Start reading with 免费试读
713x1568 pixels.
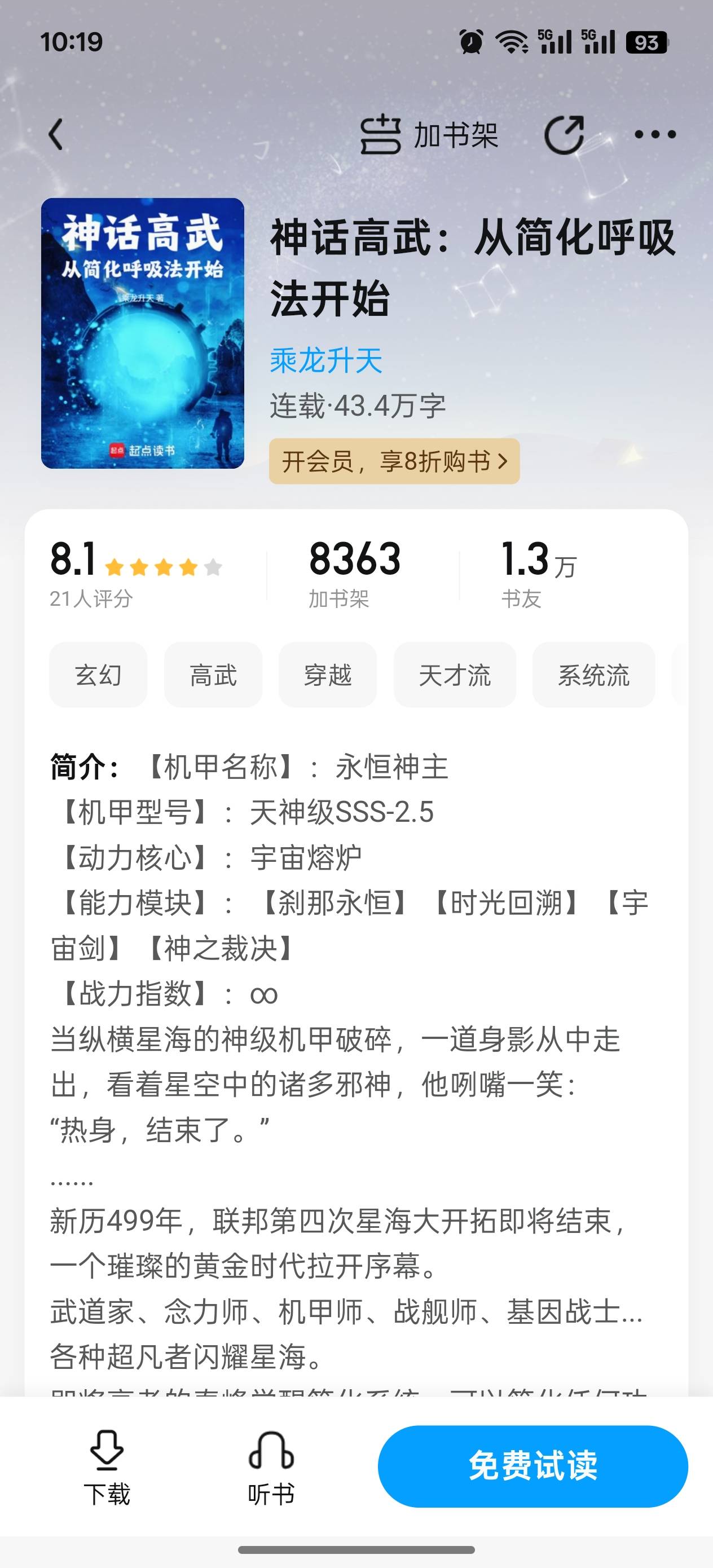point(532,1466)
